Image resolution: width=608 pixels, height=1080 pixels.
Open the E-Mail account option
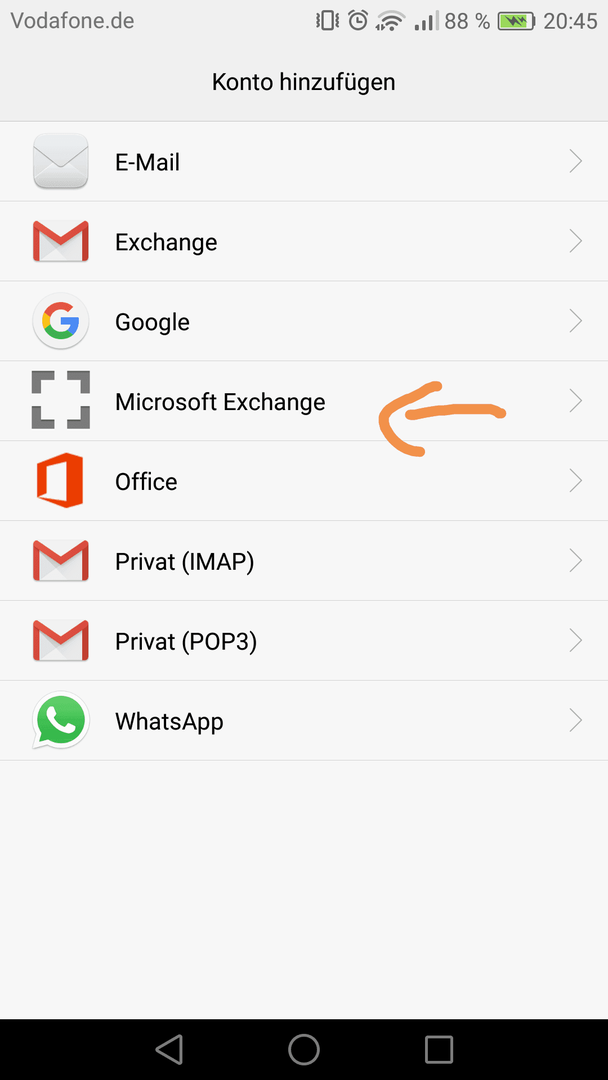tap(304, 161)
